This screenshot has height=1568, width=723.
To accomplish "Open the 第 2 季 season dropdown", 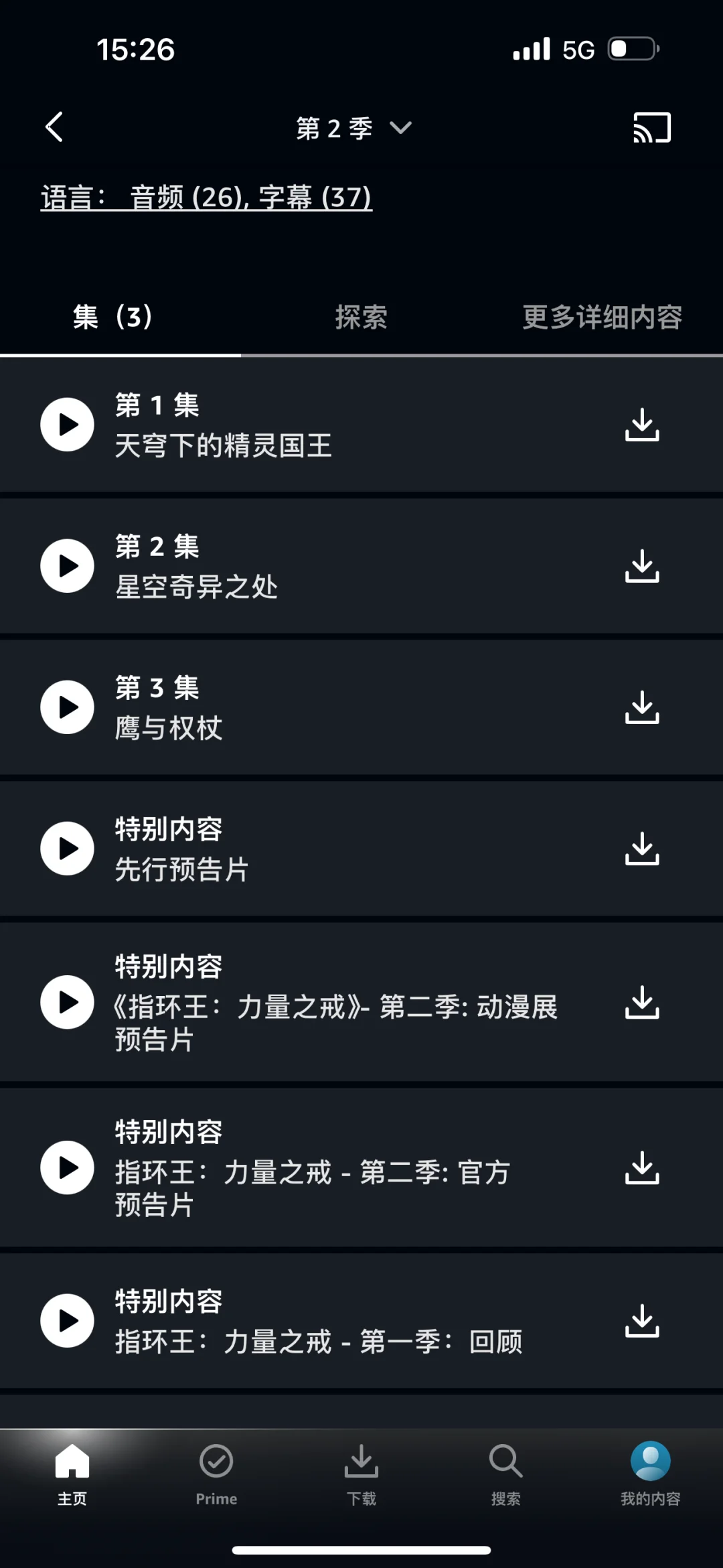I will coord(354,128).
